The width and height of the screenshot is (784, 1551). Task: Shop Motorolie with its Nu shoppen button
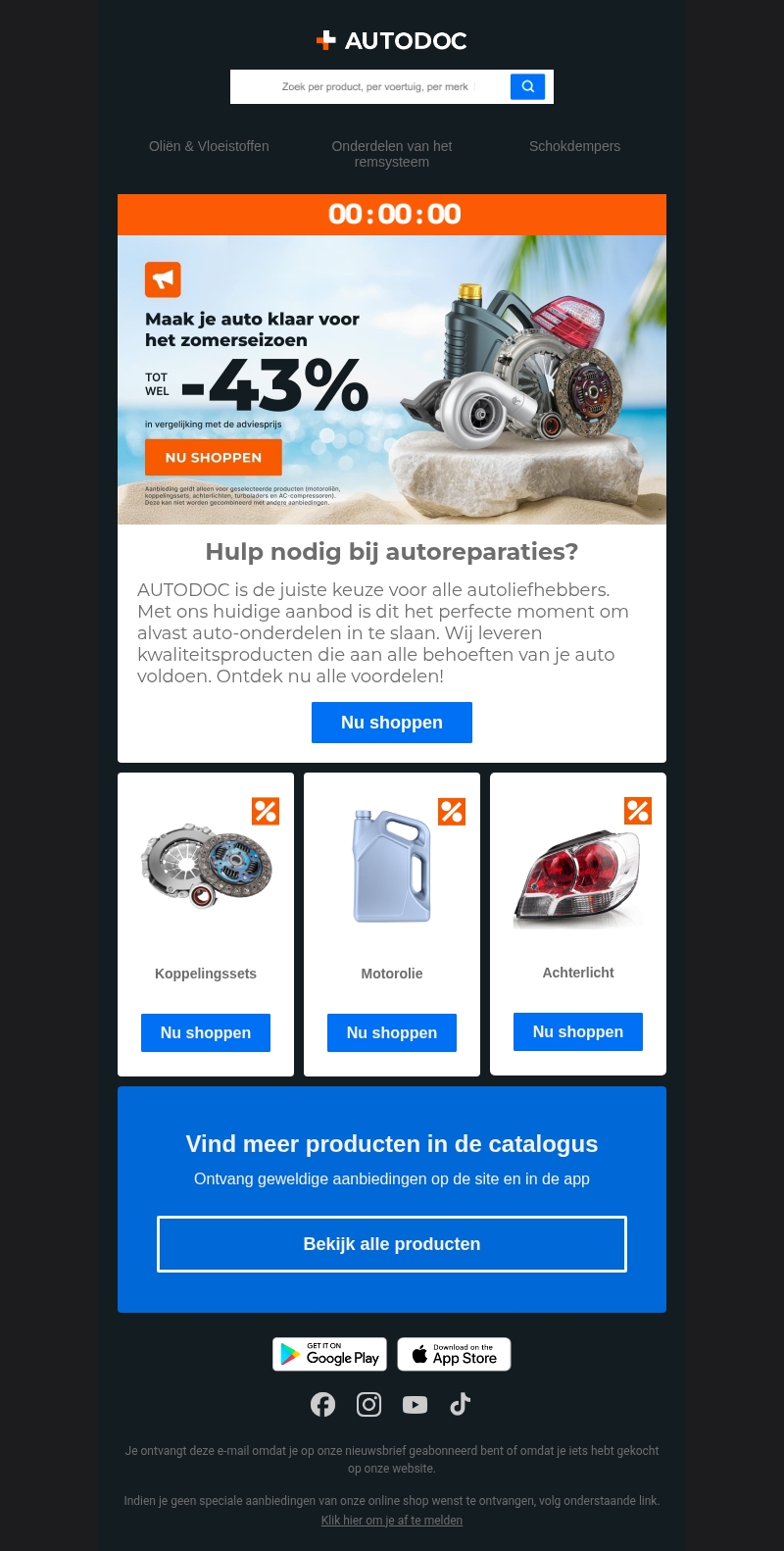click(x=392, y=1032)
